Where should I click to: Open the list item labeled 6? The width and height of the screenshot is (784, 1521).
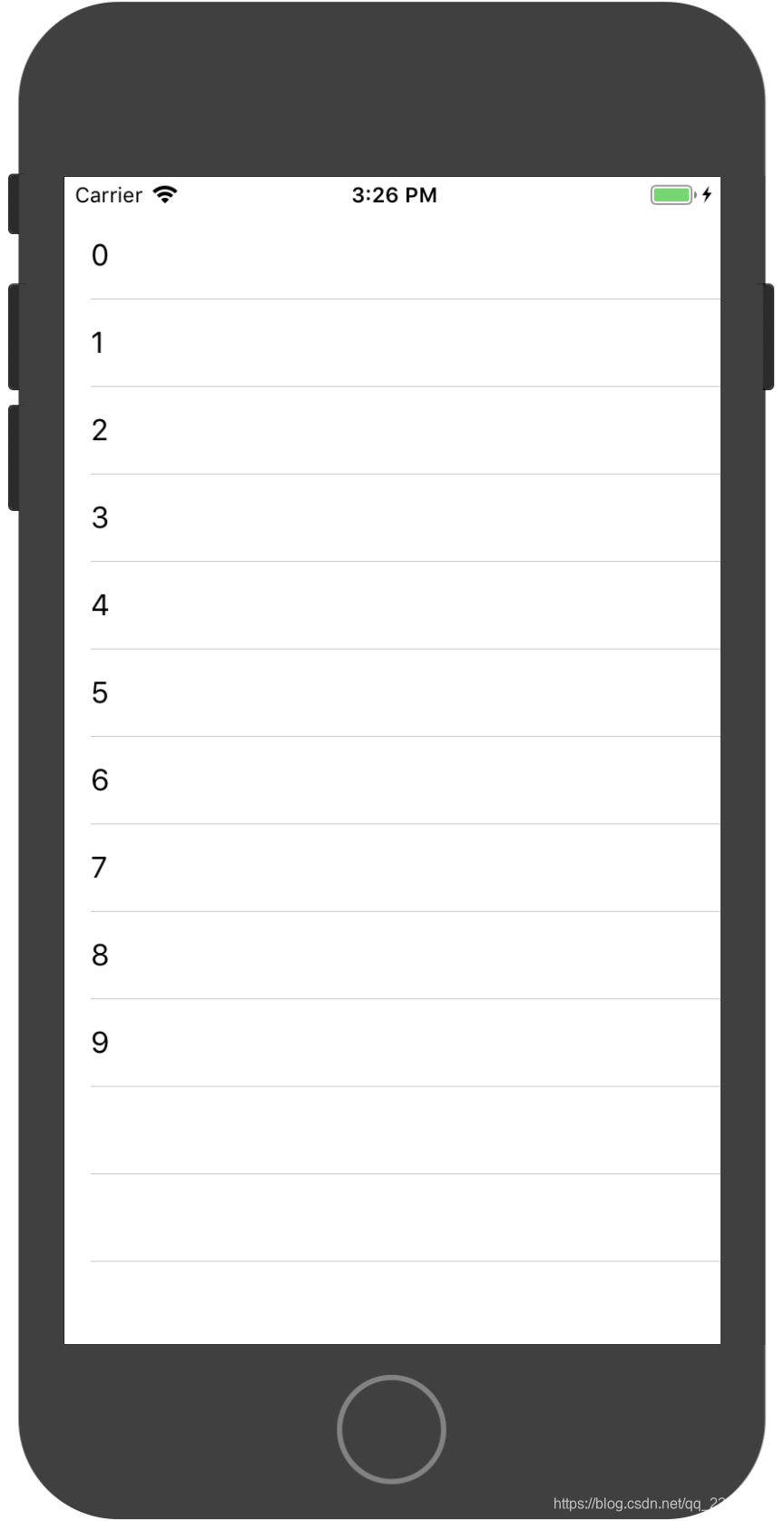coord(392,780)
